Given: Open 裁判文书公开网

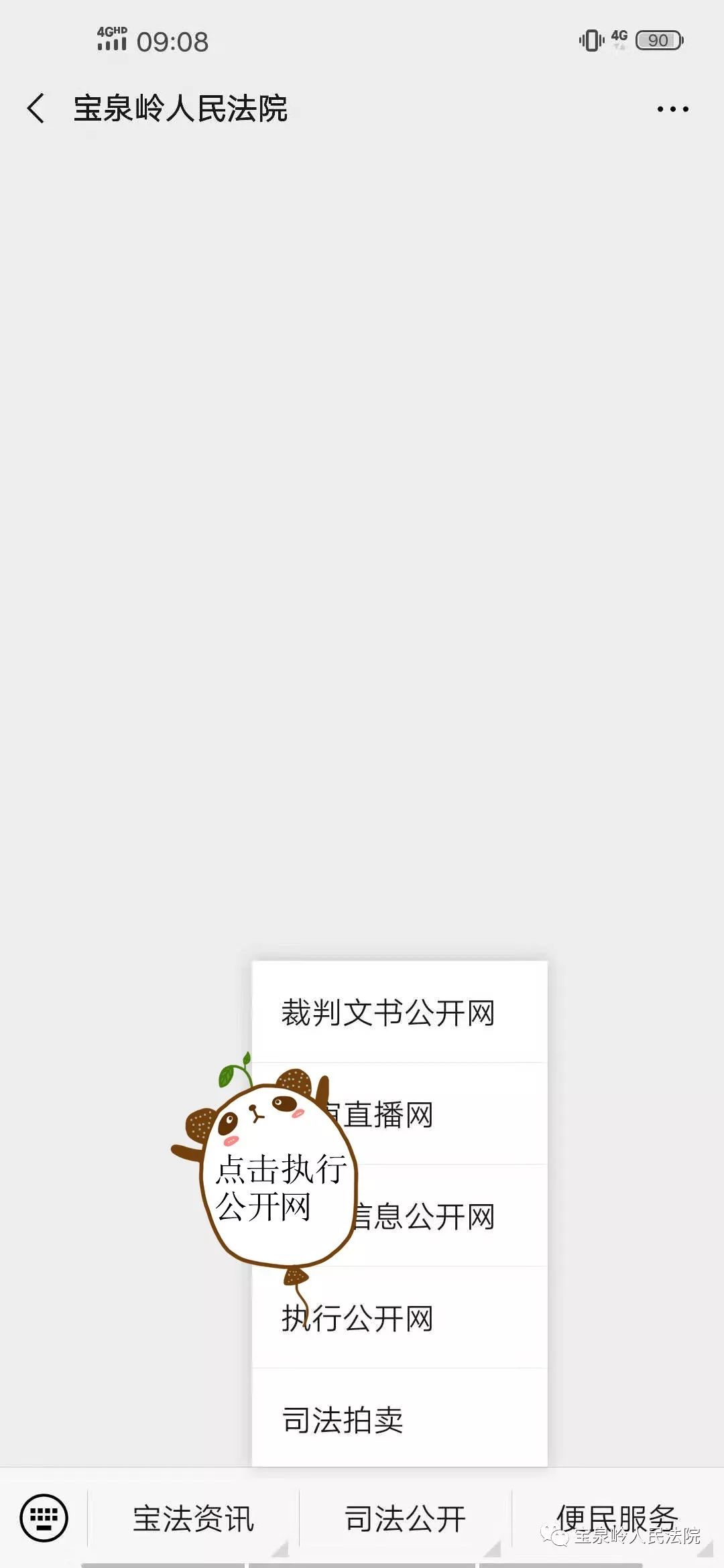Looking at the screenshot, I should [x=400, y=1012].
